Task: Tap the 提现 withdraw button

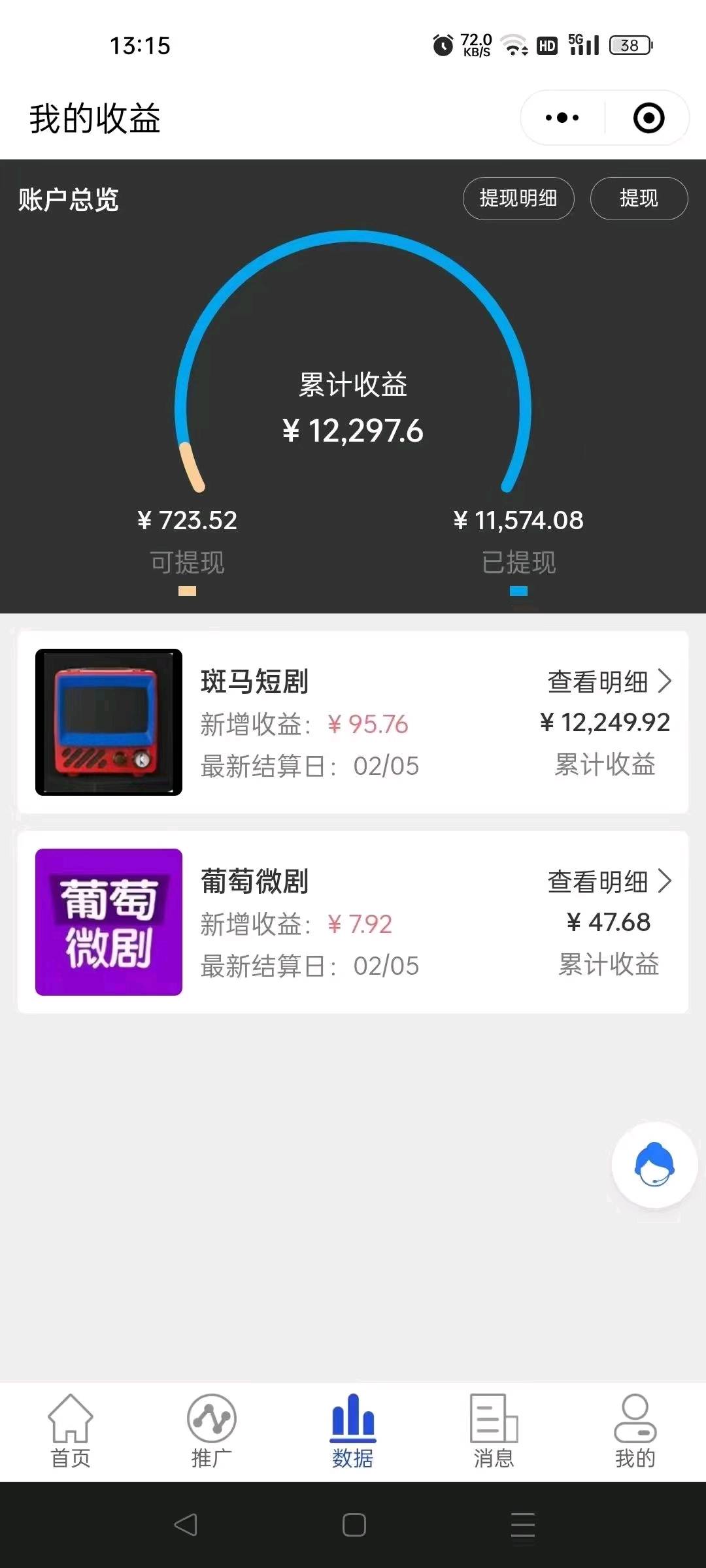Action: tap(639, 199)
